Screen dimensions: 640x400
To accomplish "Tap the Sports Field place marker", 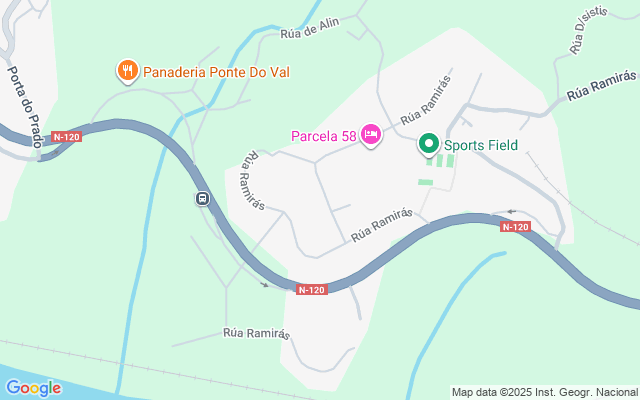I will pos(429,144).
